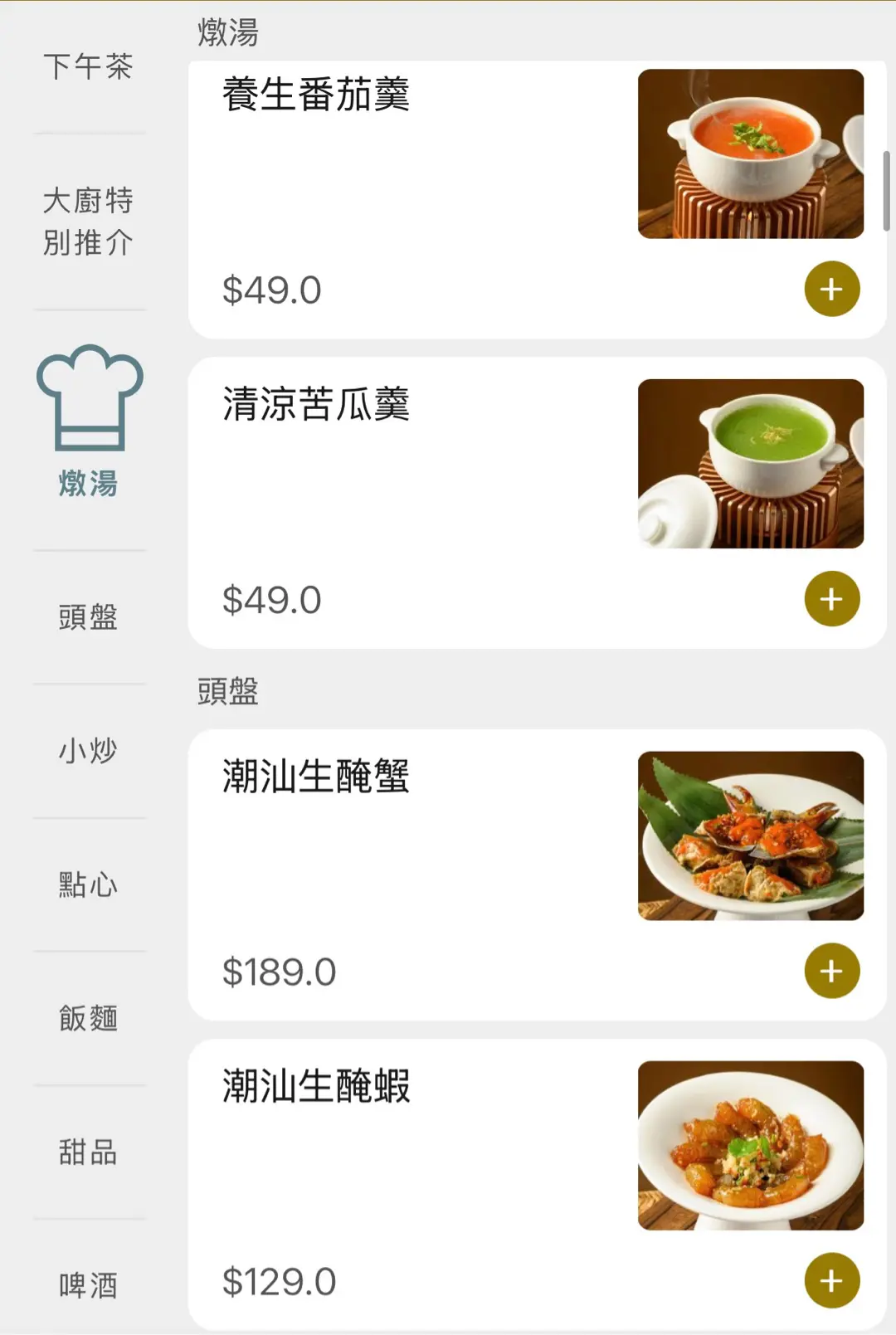The image size is (896, 1335).
Task: Browse the 甜品 category
Action: click(88, 1152)
